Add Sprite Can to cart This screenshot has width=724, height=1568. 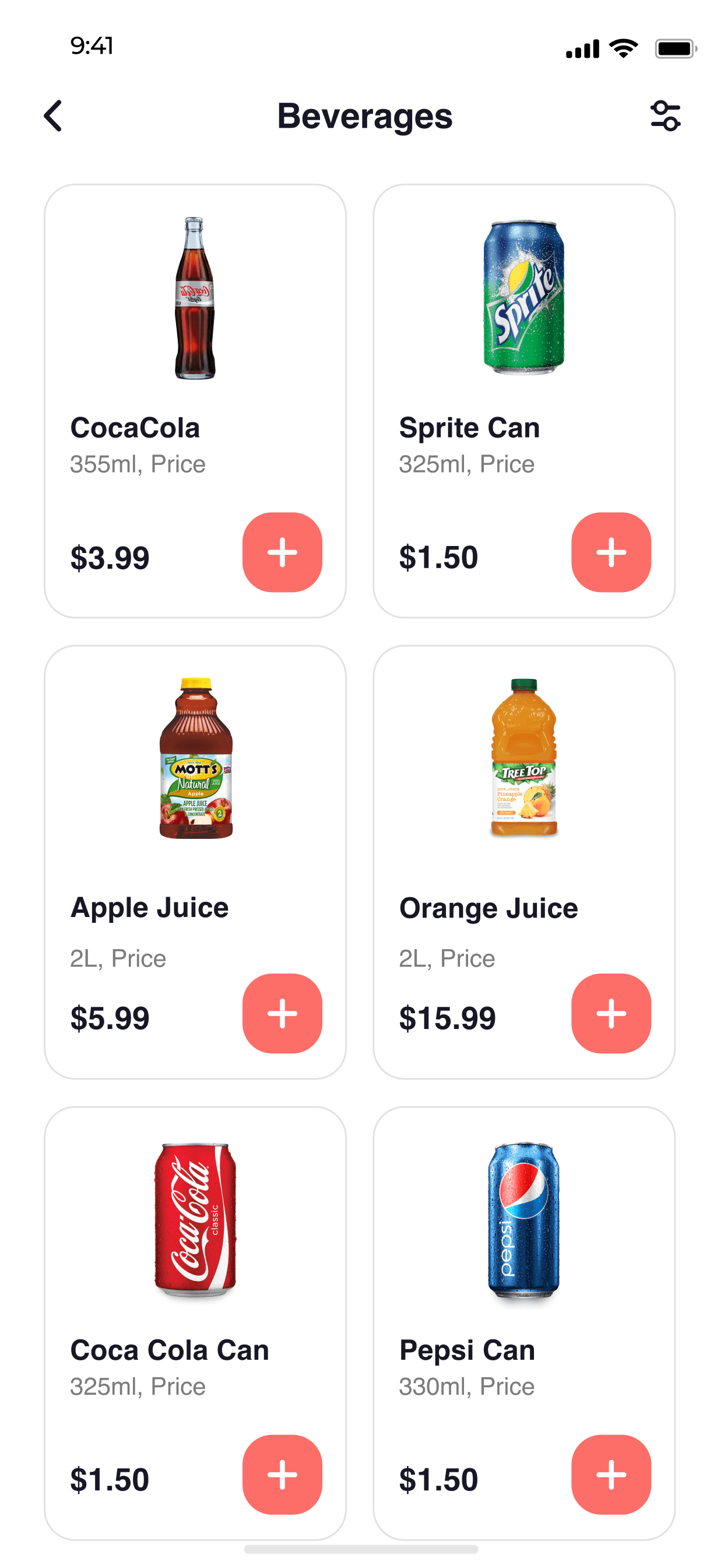(611, 552)
